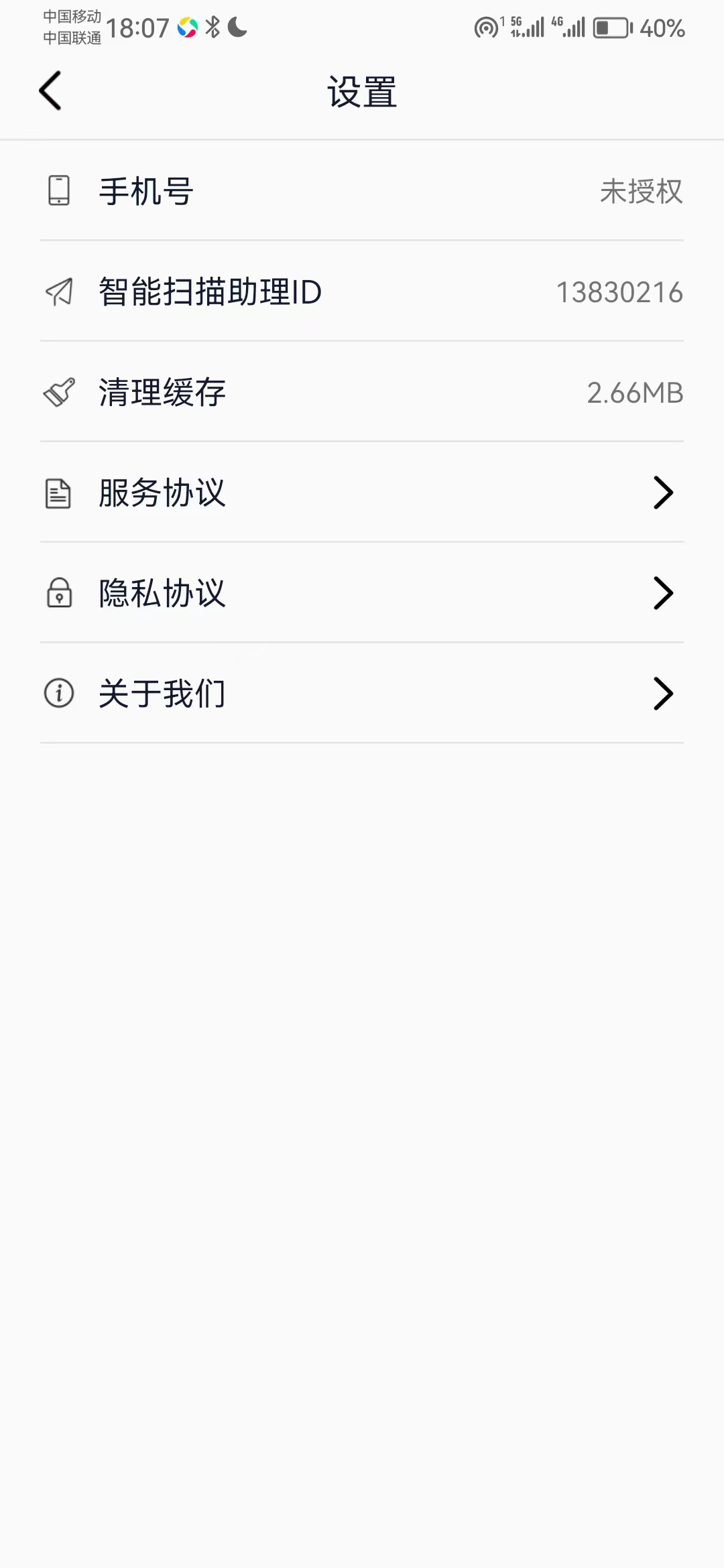Open 隐私协议 using the right chevron
724x1568 pixels.
tap(664, 593)
